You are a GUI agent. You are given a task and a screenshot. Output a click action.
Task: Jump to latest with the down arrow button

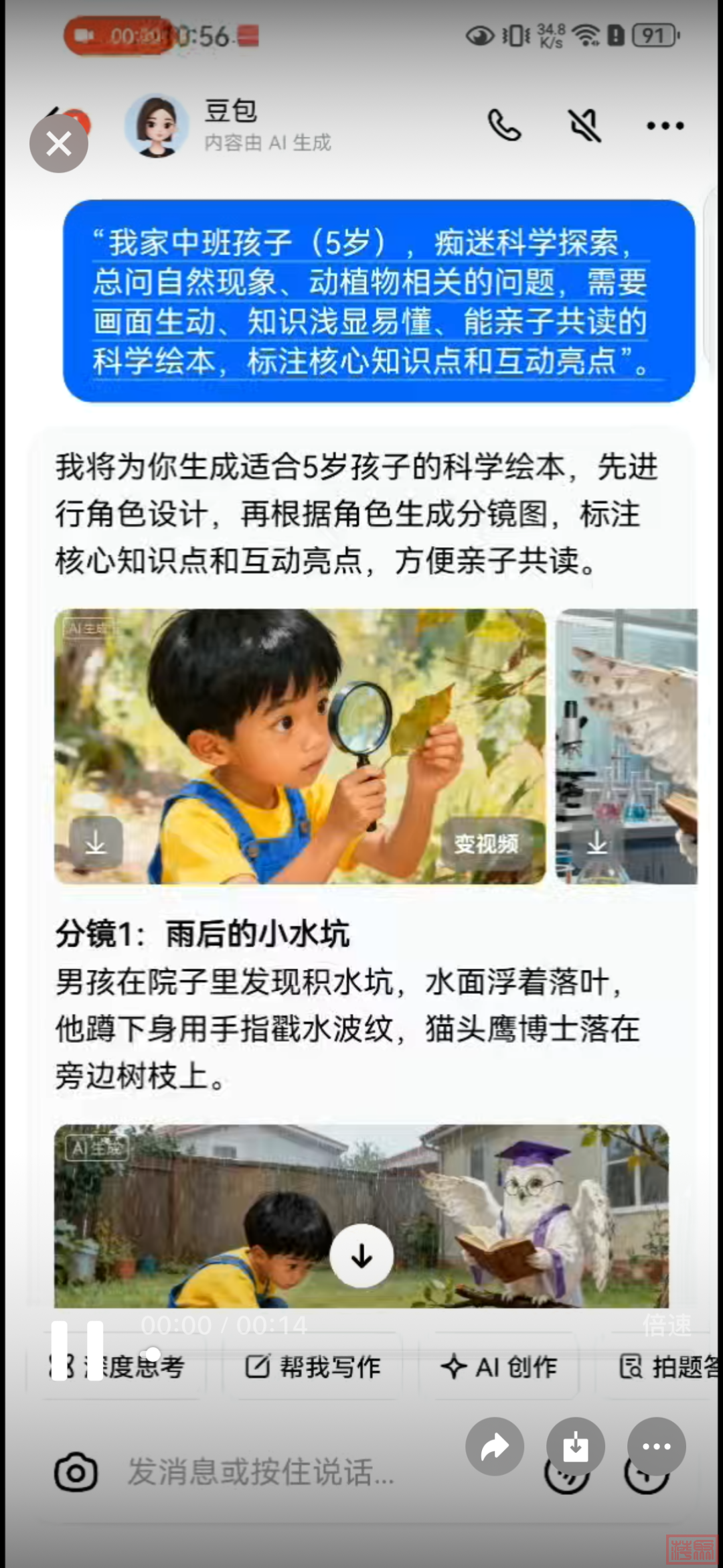pos(361,1256)
